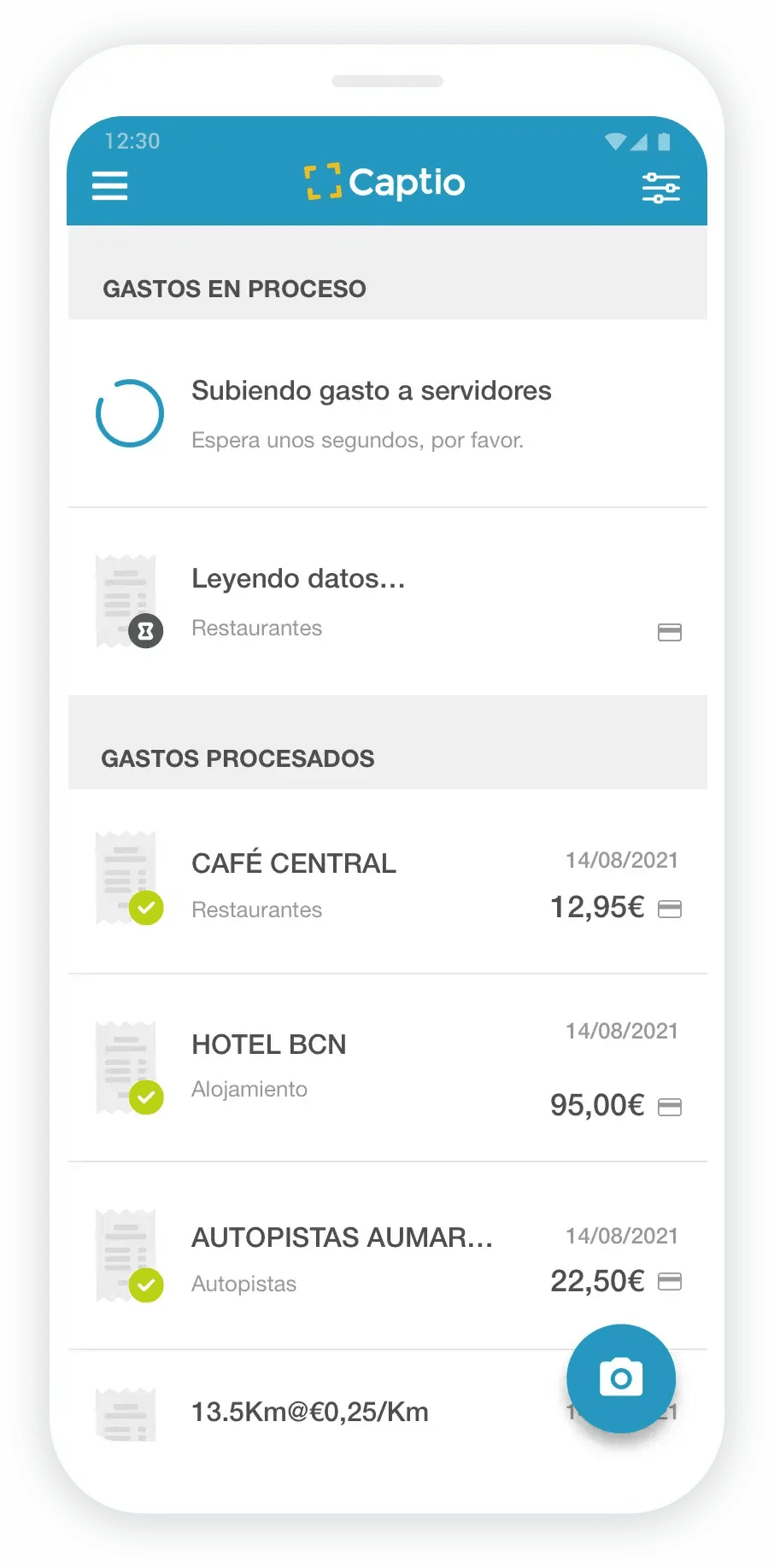Open the Leyendo datos expense in process

pyautogui.click(x=298, y=579)
